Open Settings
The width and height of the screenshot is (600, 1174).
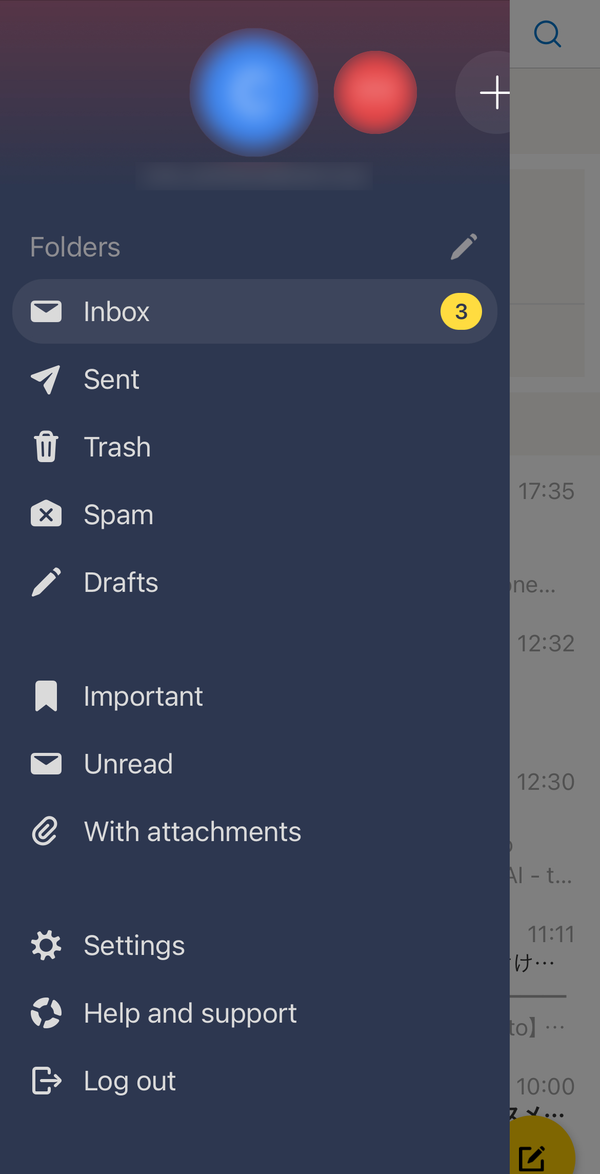[x=255, y=946]
